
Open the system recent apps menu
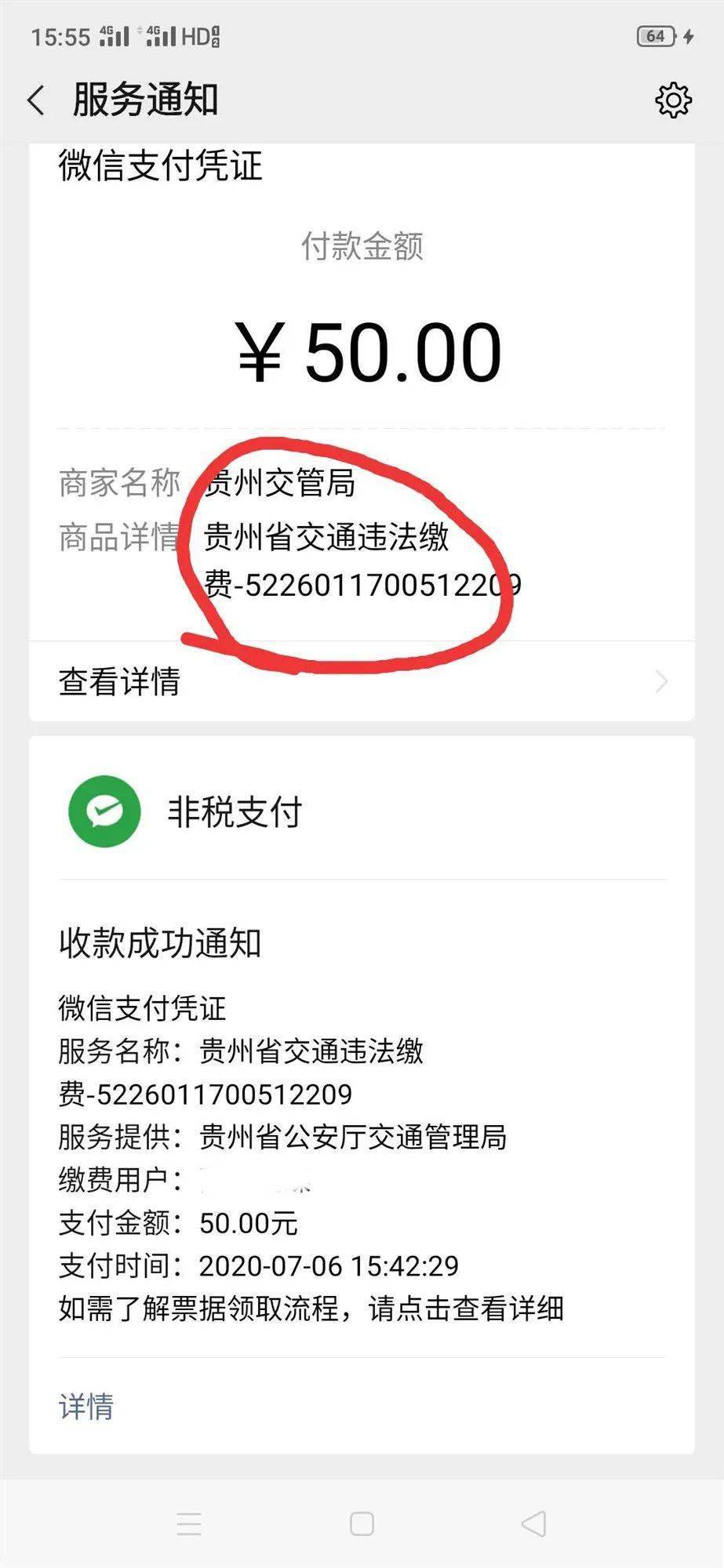click(x=189, y=1524)
